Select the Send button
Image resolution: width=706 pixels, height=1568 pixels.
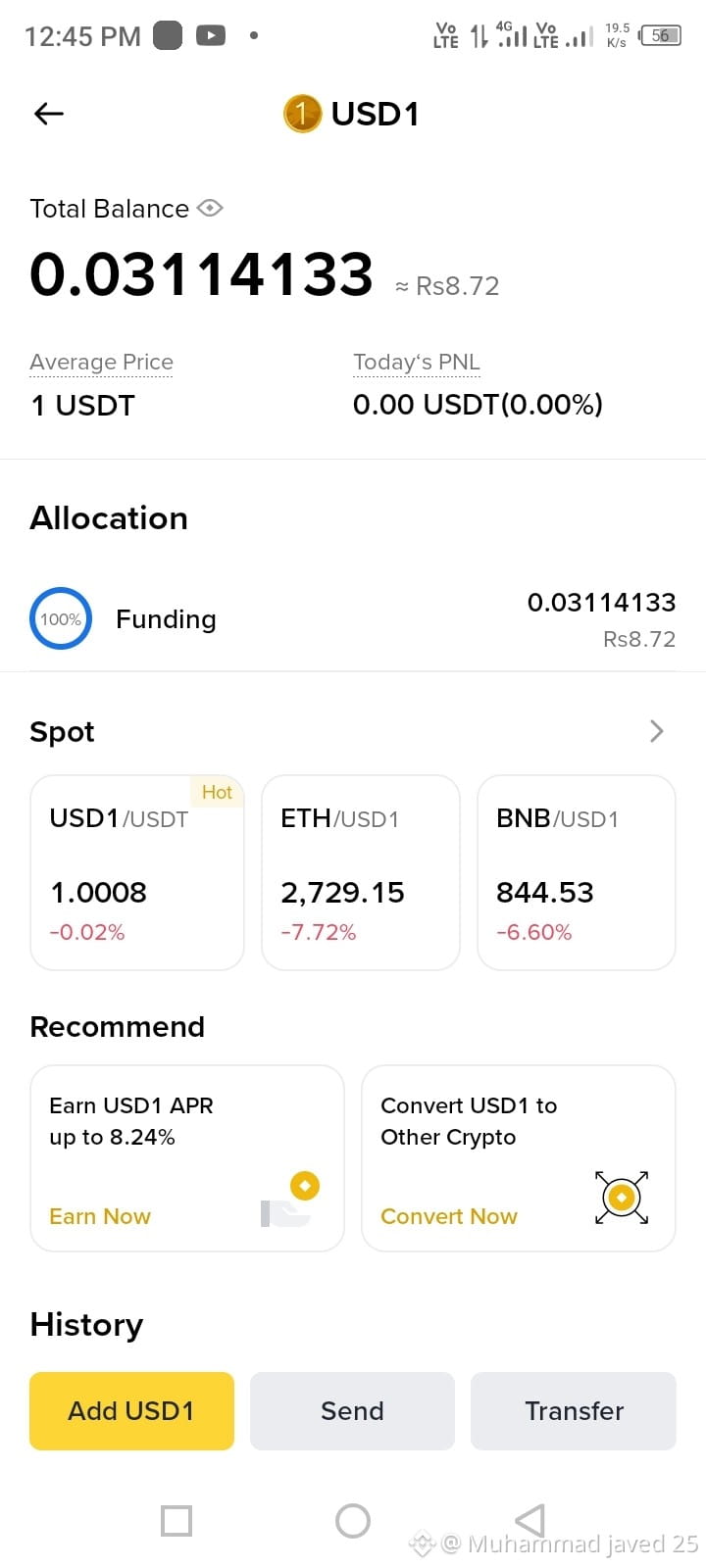click(x=352, y=1410)
